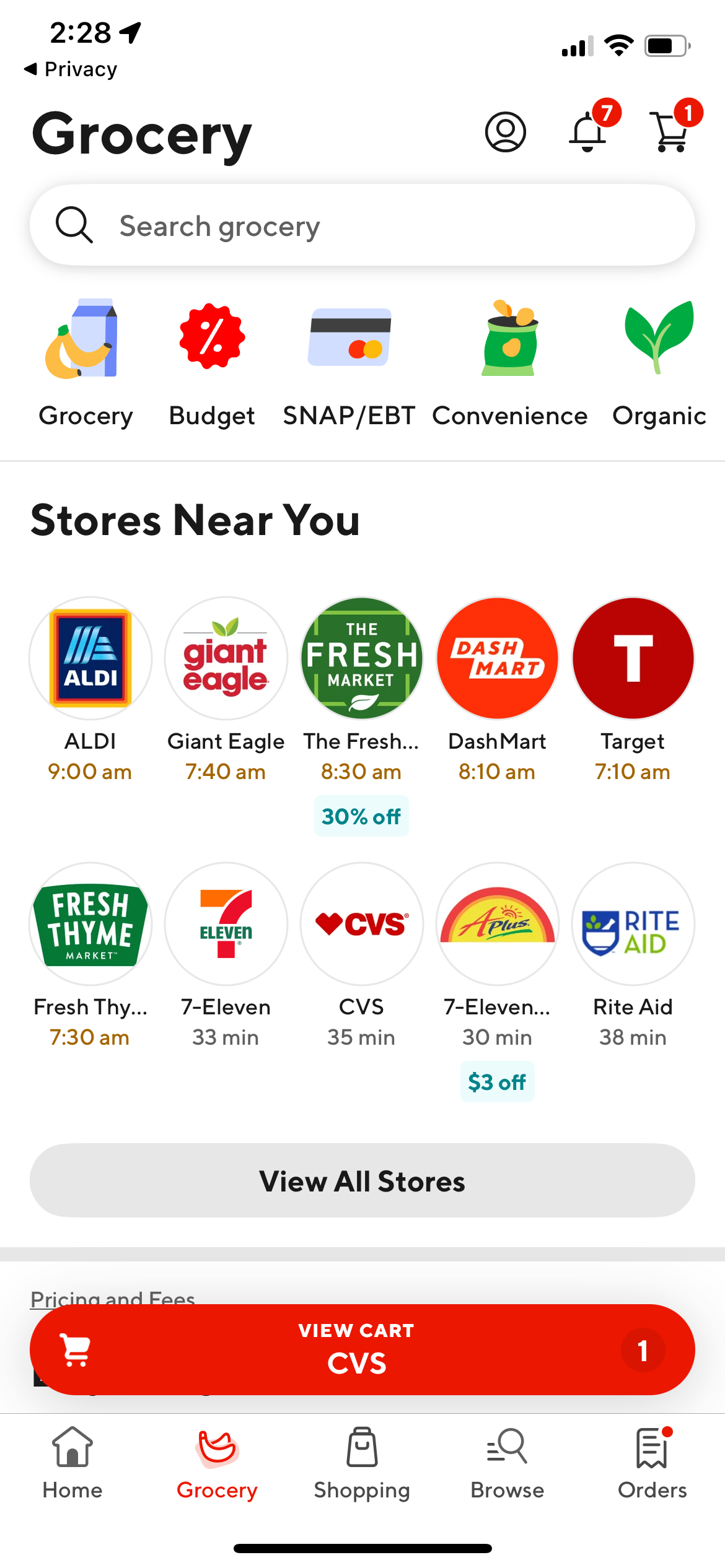Open the Giant Eagle store
This screenshot has width=725, height=1568.
click(x=226, y=658)
